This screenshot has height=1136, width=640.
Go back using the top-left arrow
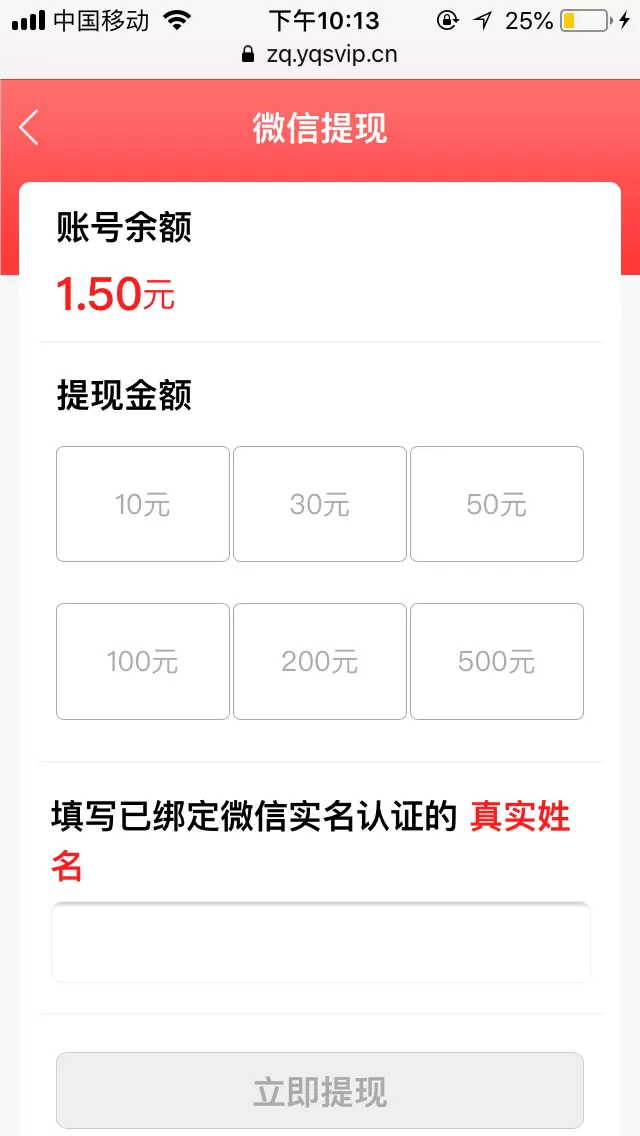click(x=29, y=128)
